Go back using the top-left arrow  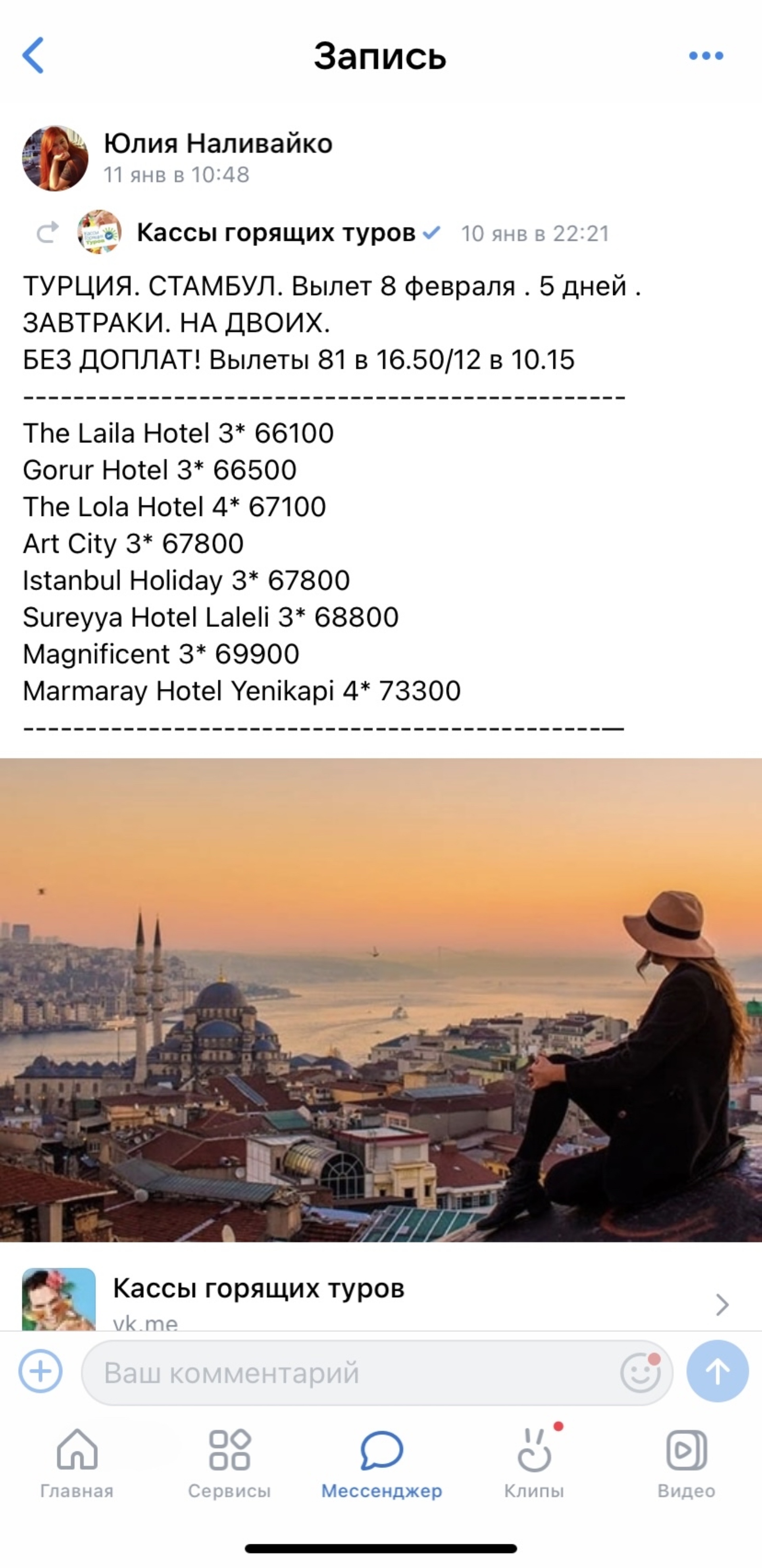33,56
